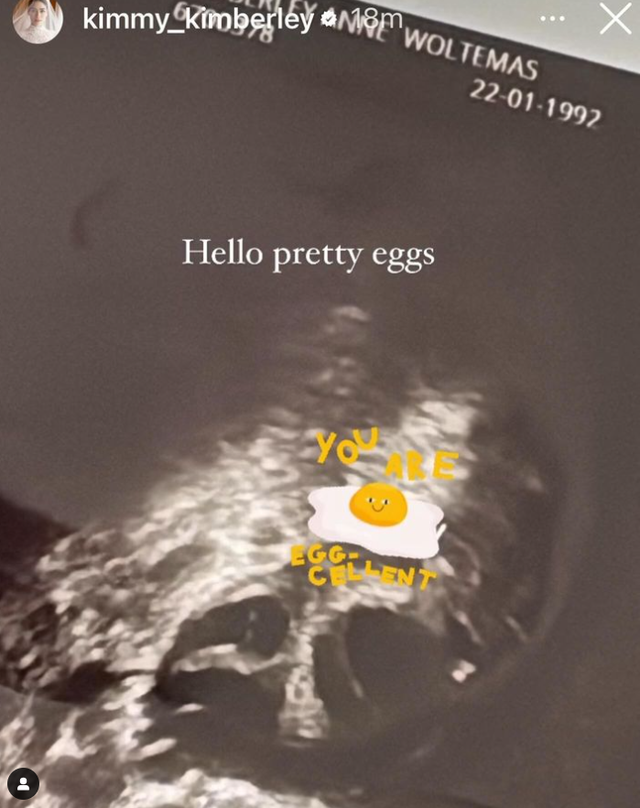Viewport: 640px width, 808px height.
Task: Show tagged people in this story
Action: (23, 783)
